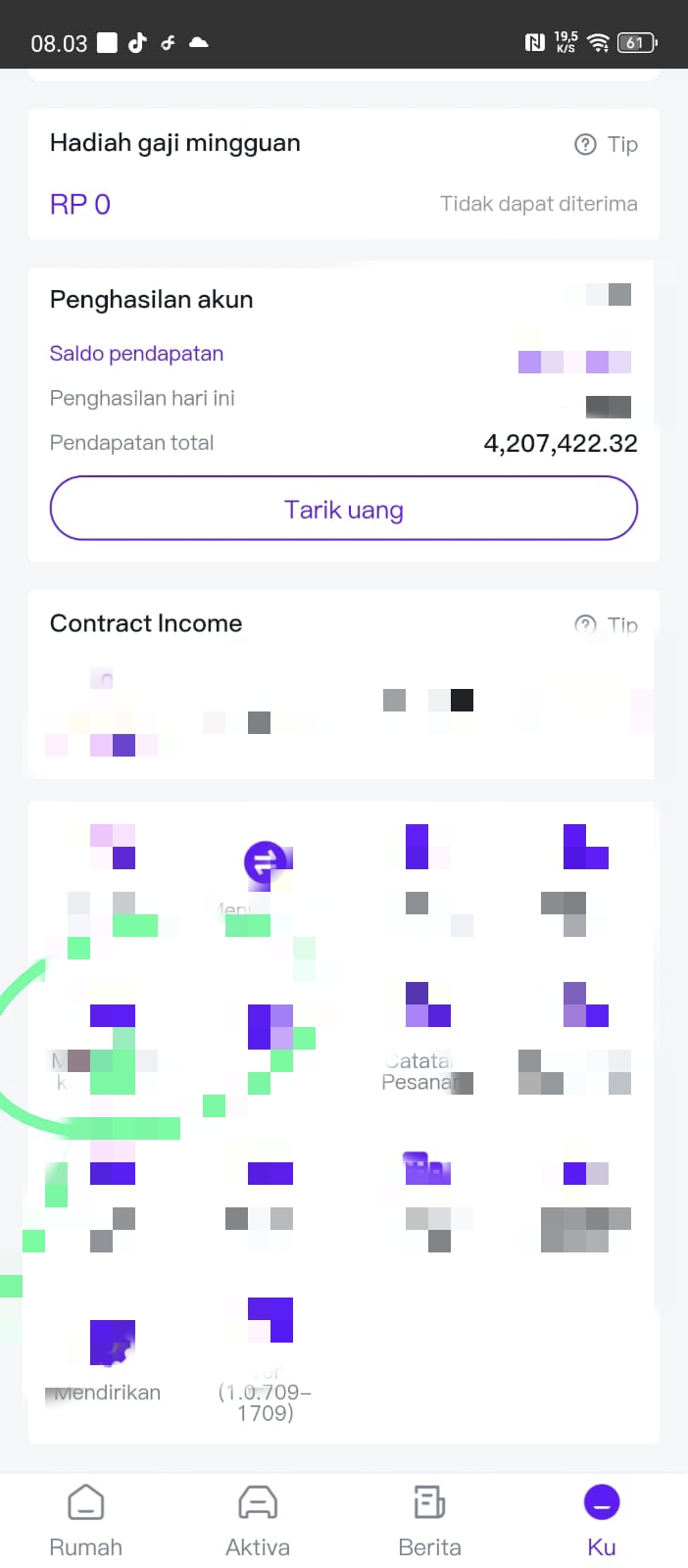The height and width of the screenshot is (1568, 688).
Task: Select the Ku tab
Action: 602,1521
